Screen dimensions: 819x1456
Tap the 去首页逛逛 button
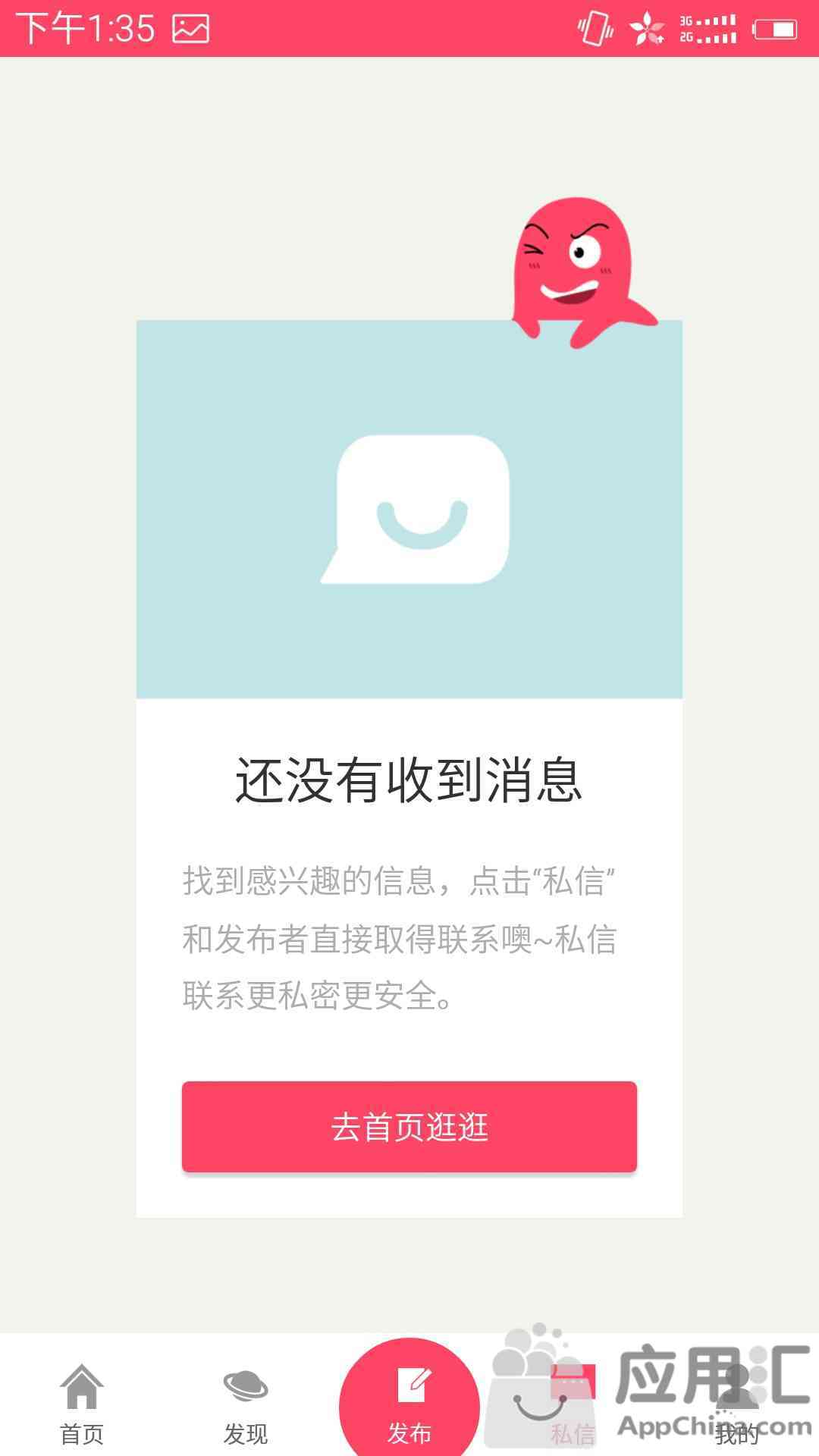409,1127
